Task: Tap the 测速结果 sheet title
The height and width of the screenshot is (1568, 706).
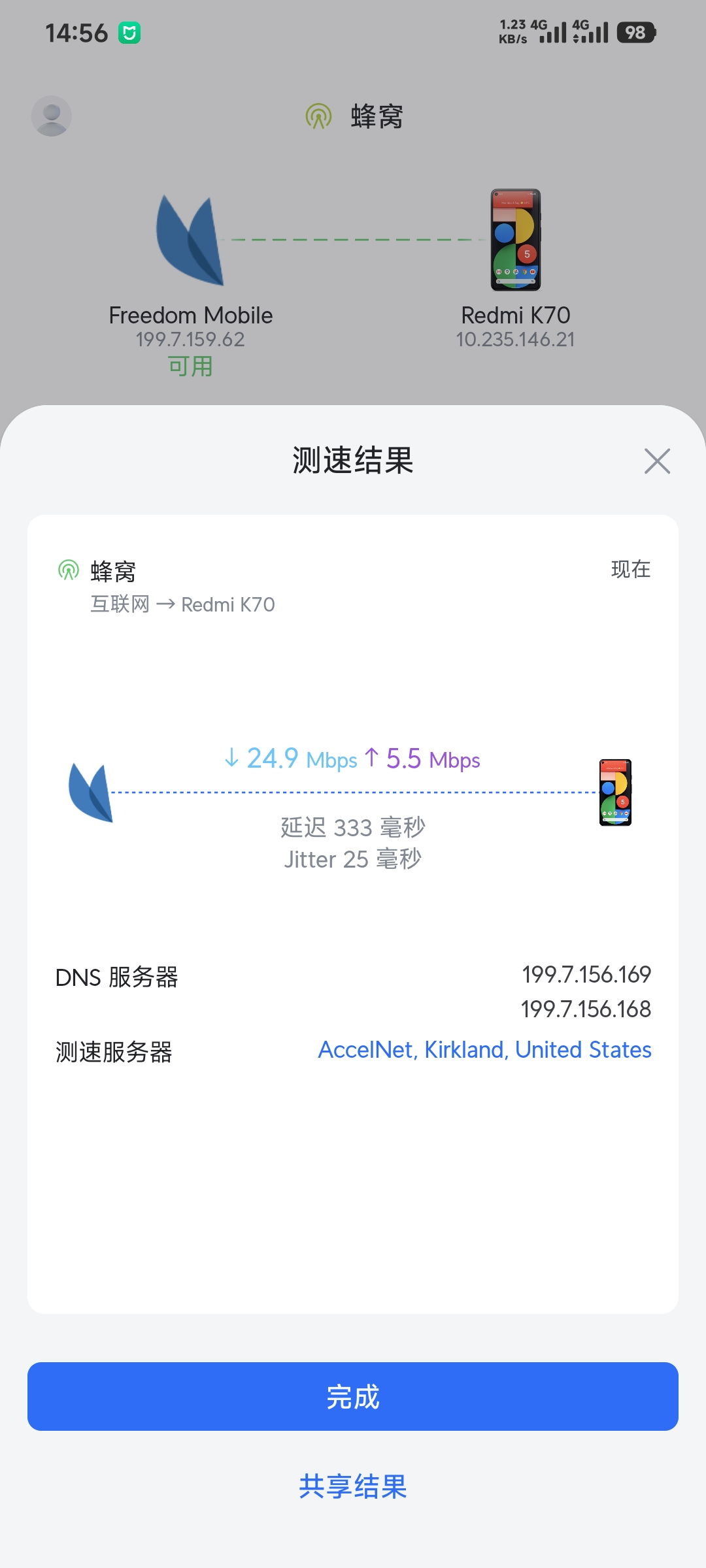Action: click(353, 461)
